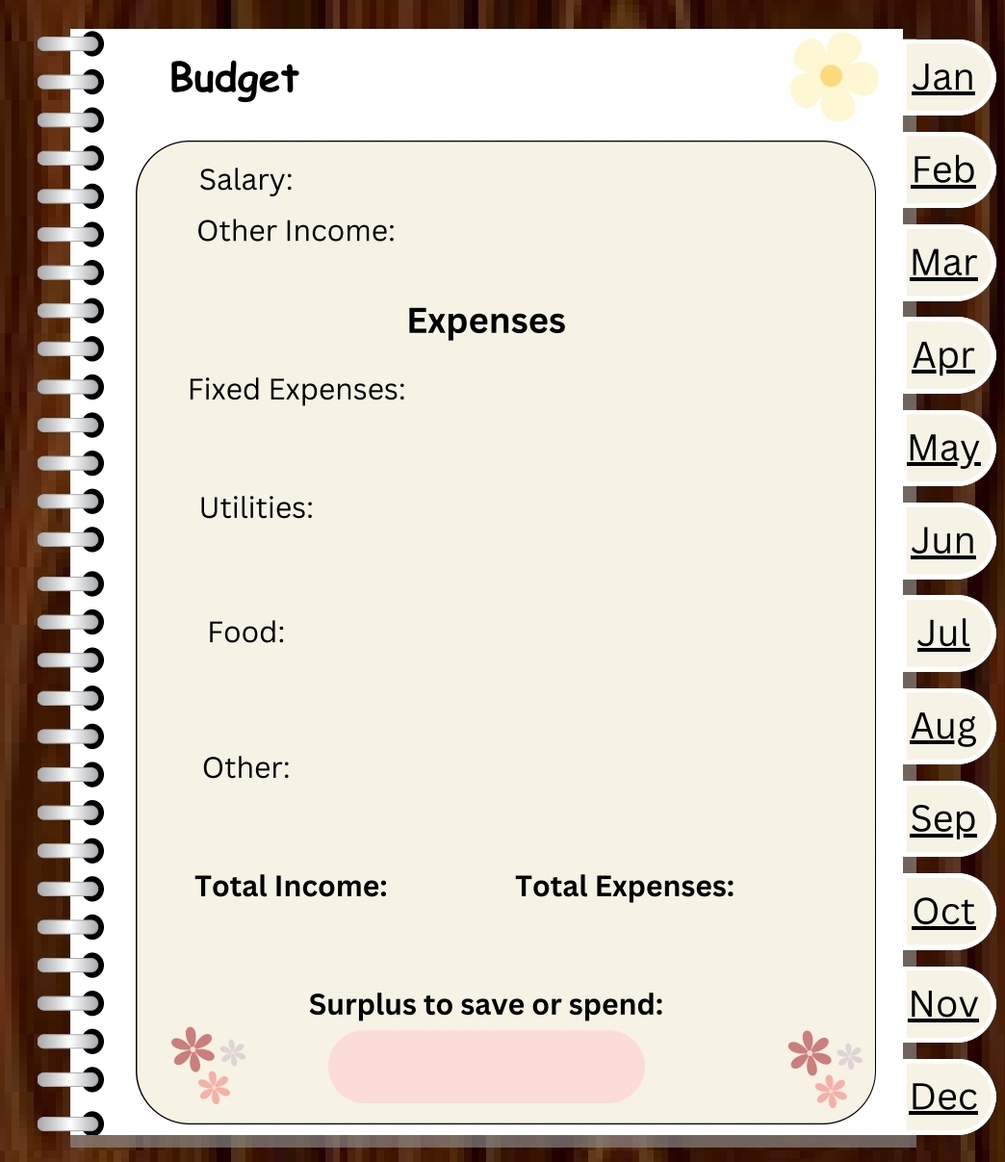Open the Nov month tab

coord(943,1004)
